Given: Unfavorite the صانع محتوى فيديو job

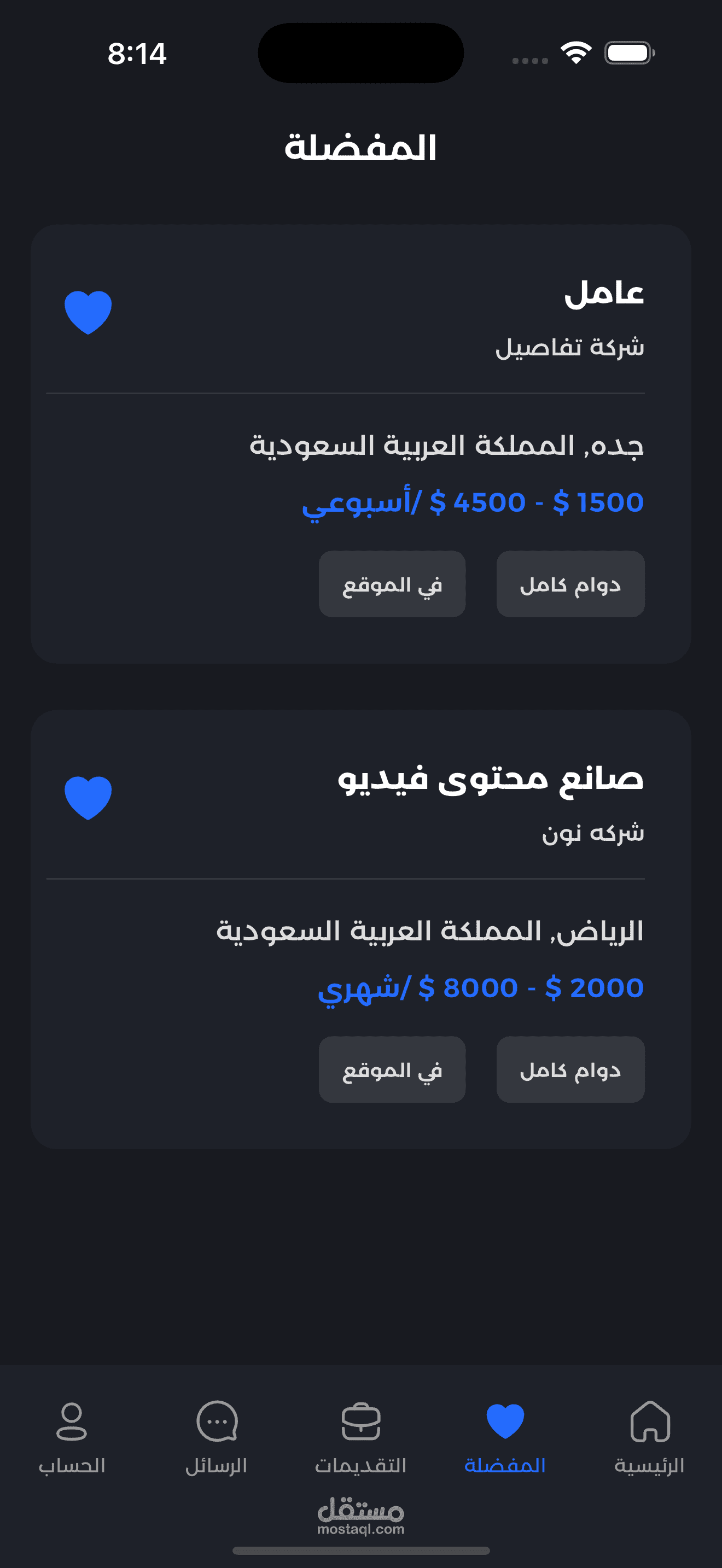Looking at the screenshot, I should 88,797.
